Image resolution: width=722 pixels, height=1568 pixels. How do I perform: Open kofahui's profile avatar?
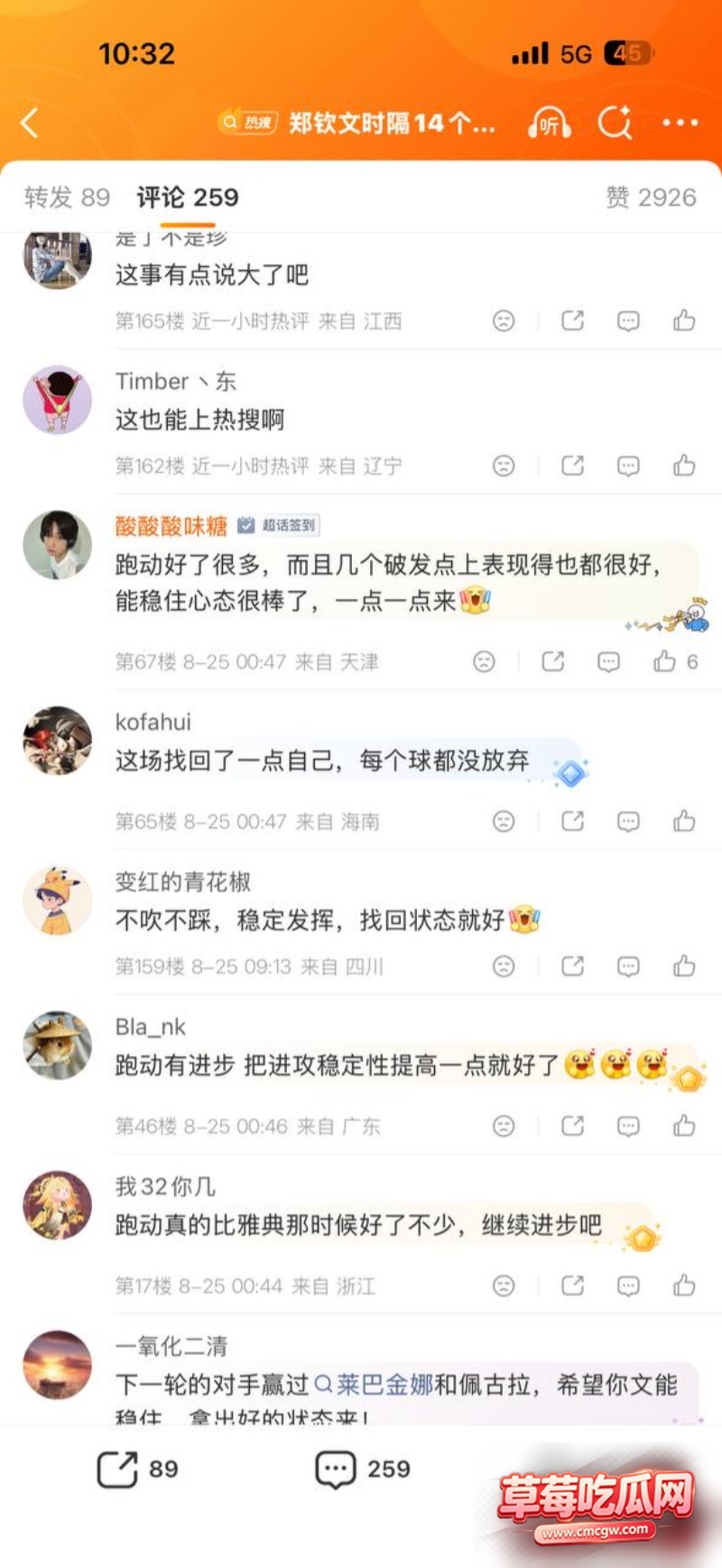[x=57, y=741]
